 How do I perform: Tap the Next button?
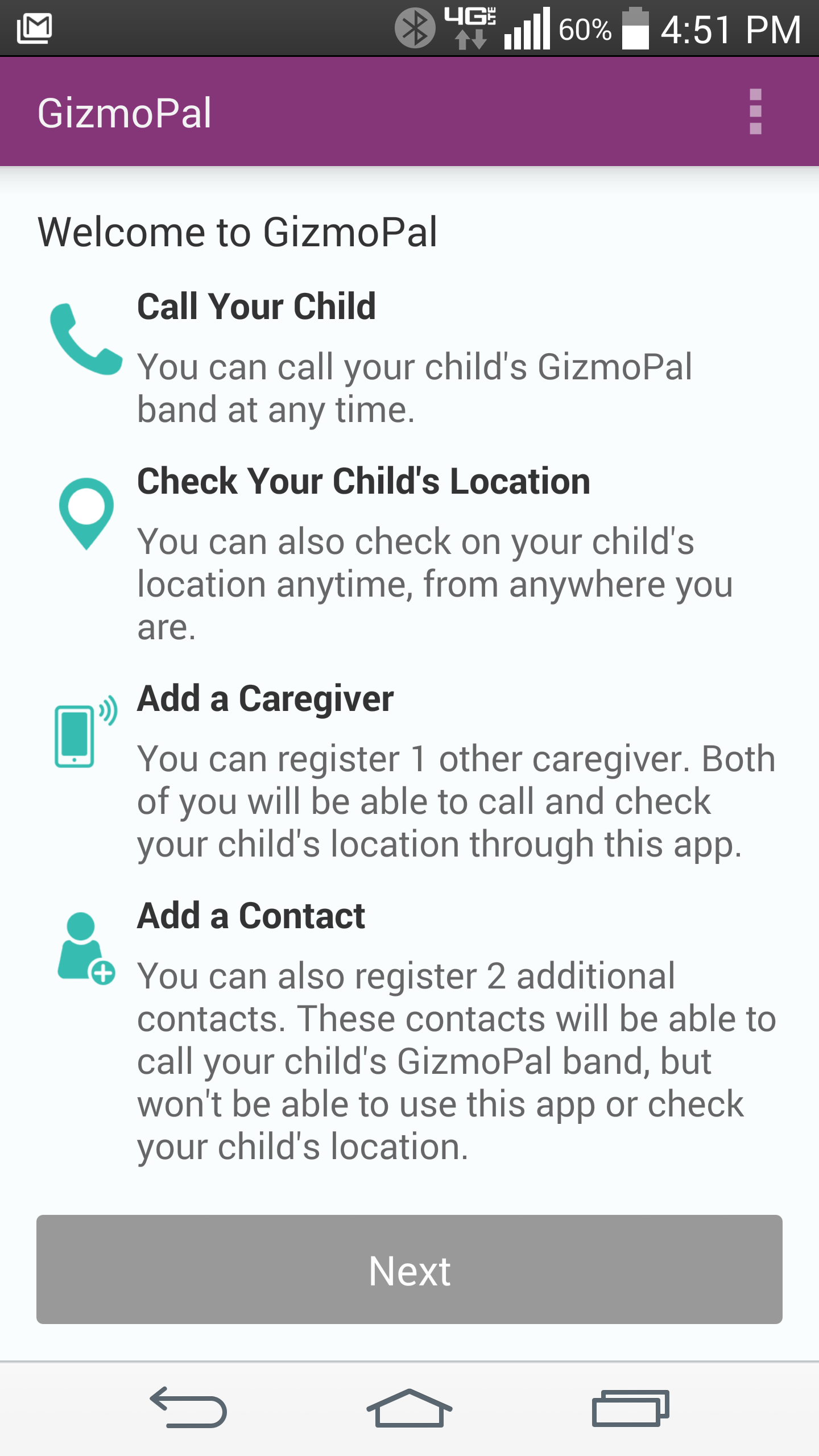[409, 1269]
